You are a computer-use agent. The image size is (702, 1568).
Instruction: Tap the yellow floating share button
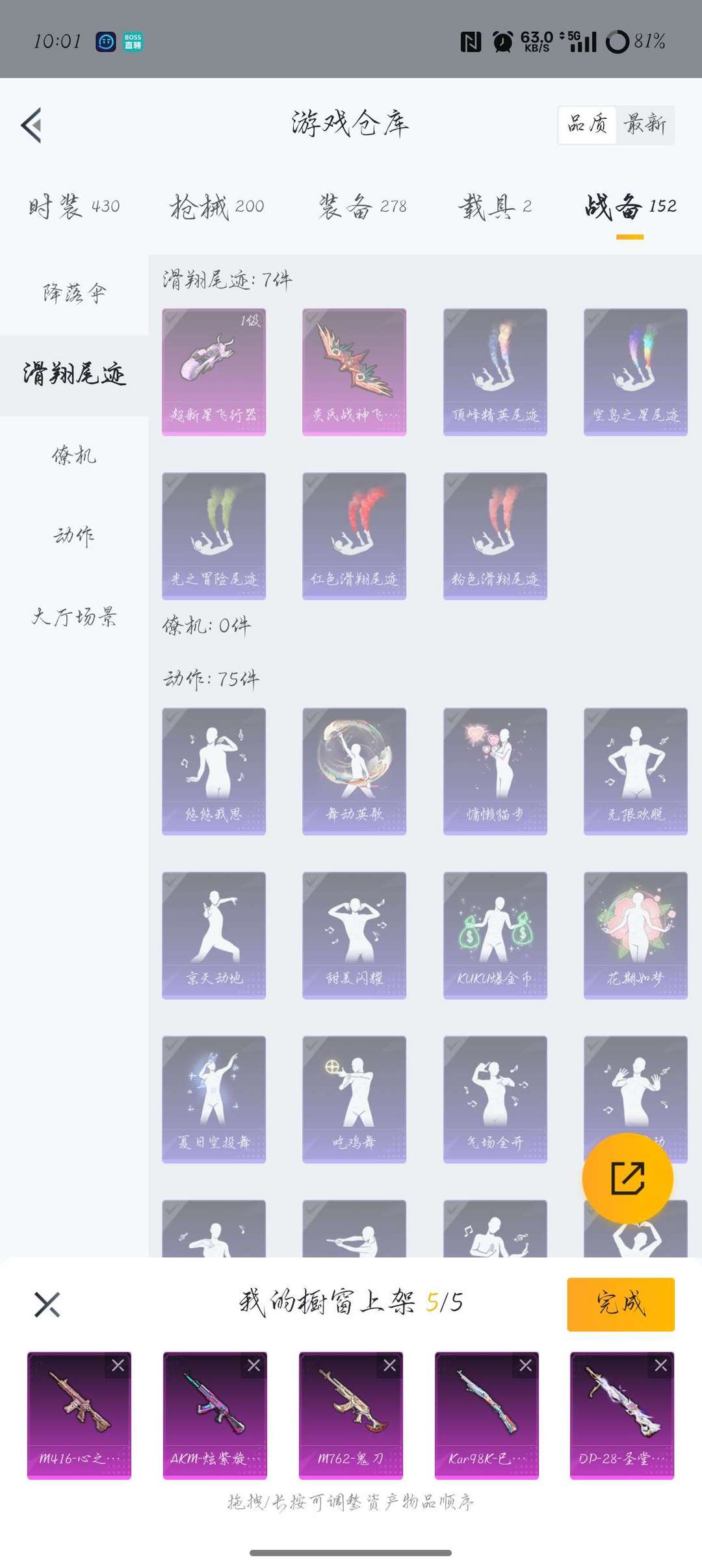(627, 1178)
